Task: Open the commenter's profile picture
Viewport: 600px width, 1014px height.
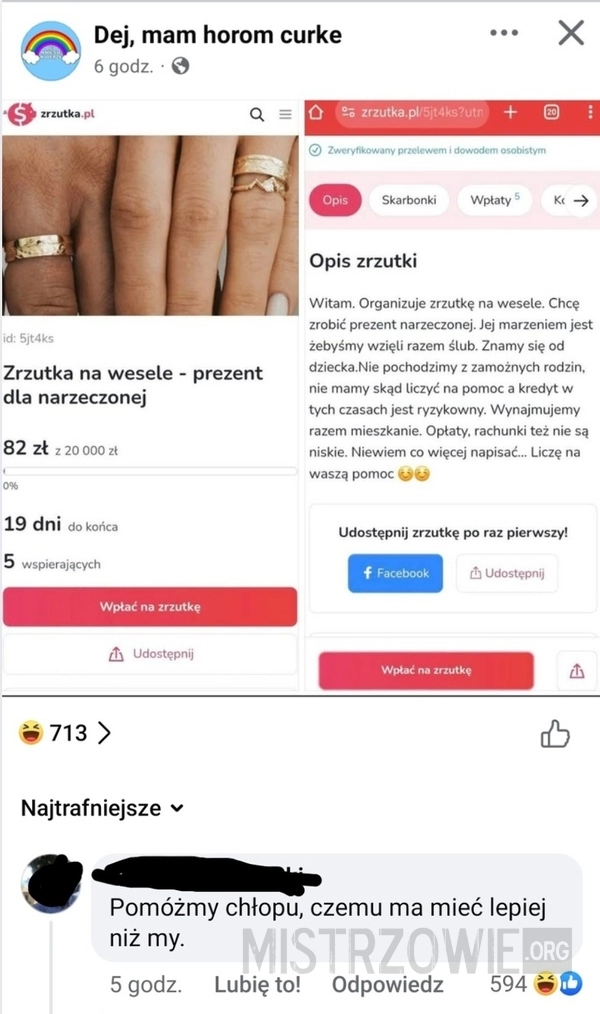Action: [x=50, y=883]
